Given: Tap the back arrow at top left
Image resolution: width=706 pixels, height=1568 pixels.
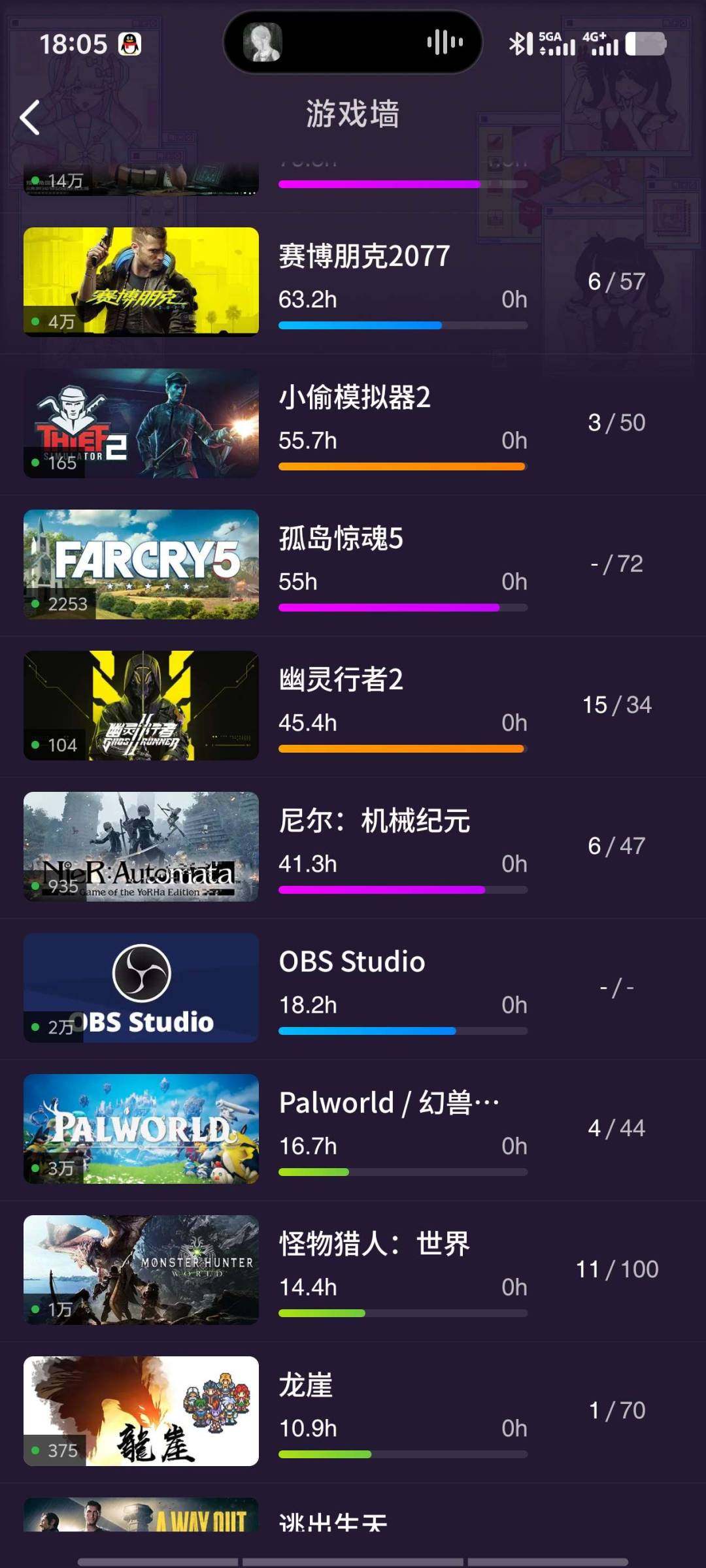Looking at the screenshot, I should 29,118.
